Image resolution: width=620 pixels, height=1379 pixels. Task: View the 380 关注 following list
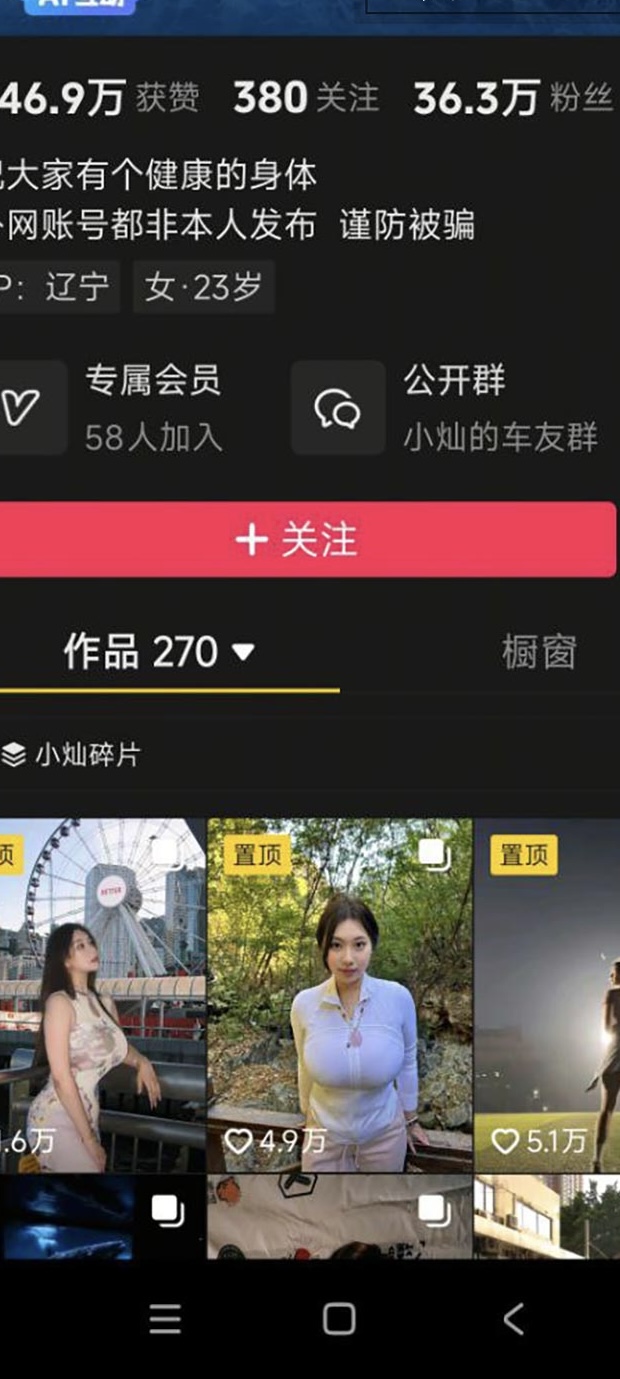[305, 98]
